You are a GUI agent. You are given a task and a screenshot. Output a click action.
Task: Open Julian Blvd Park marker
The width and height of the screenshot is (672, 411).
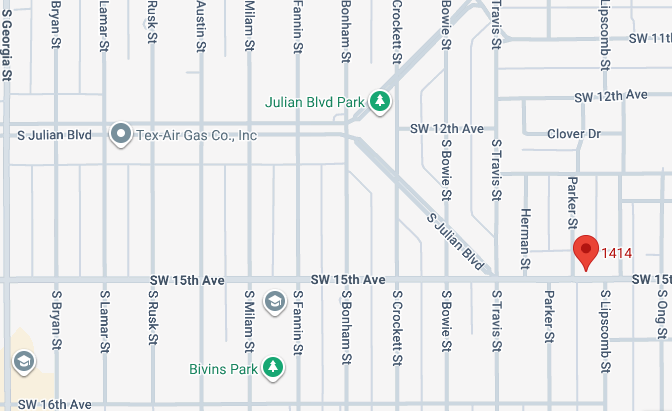(x=379, y=100)
